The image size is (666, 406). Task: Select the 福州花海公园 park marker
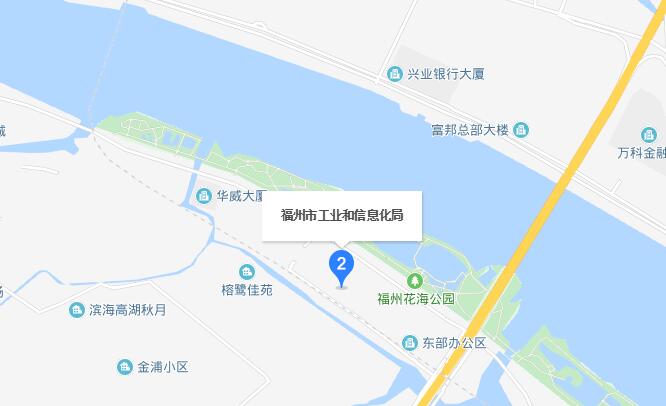pos(416,281)
